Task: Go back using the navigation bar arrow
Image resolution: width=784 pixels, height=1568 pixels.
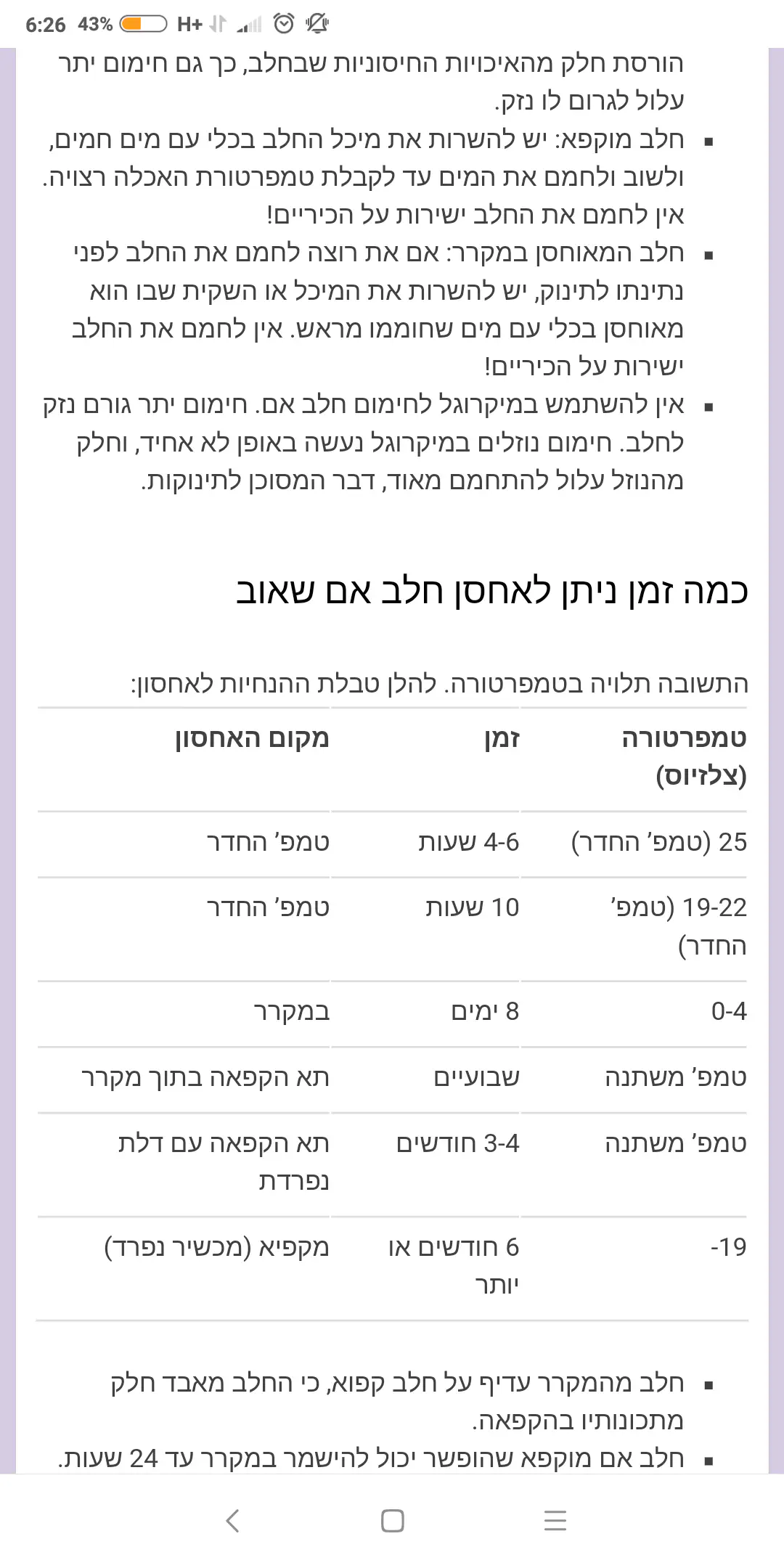Action: coord(232,1520)
